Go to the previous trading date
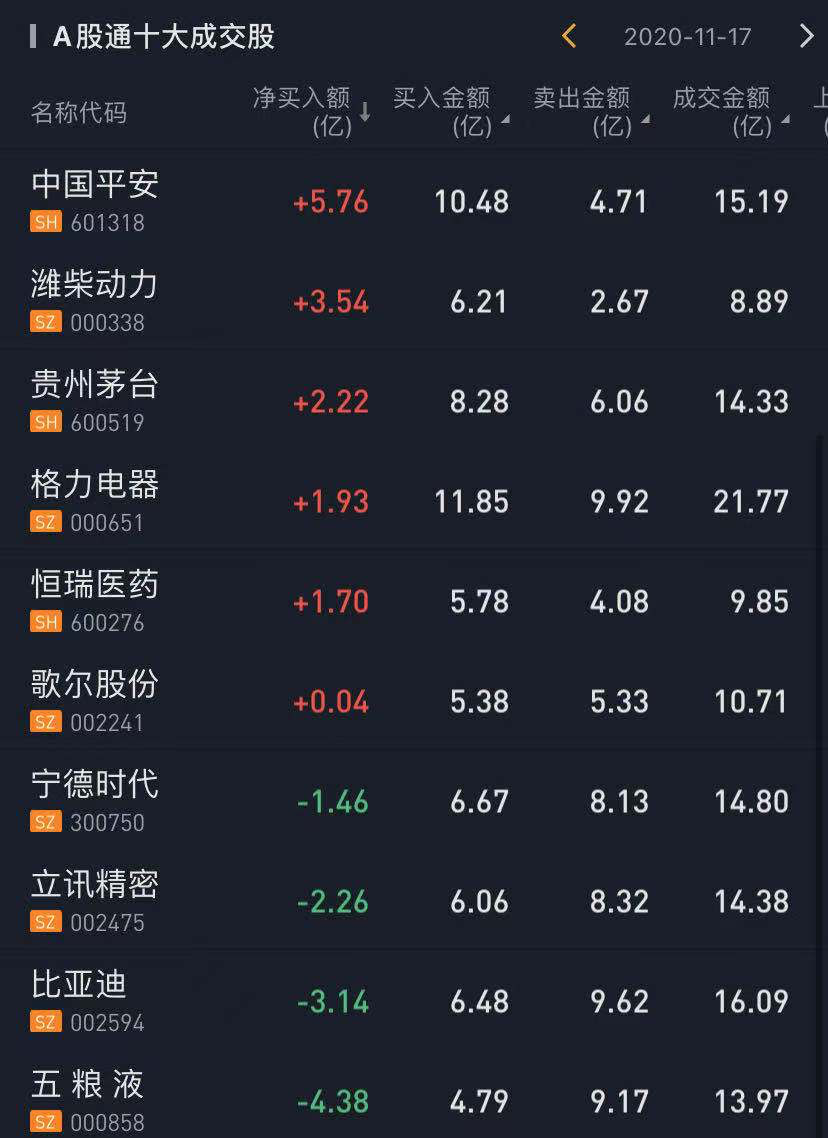Screen dimensions: 828x1138 click(569, 37)
